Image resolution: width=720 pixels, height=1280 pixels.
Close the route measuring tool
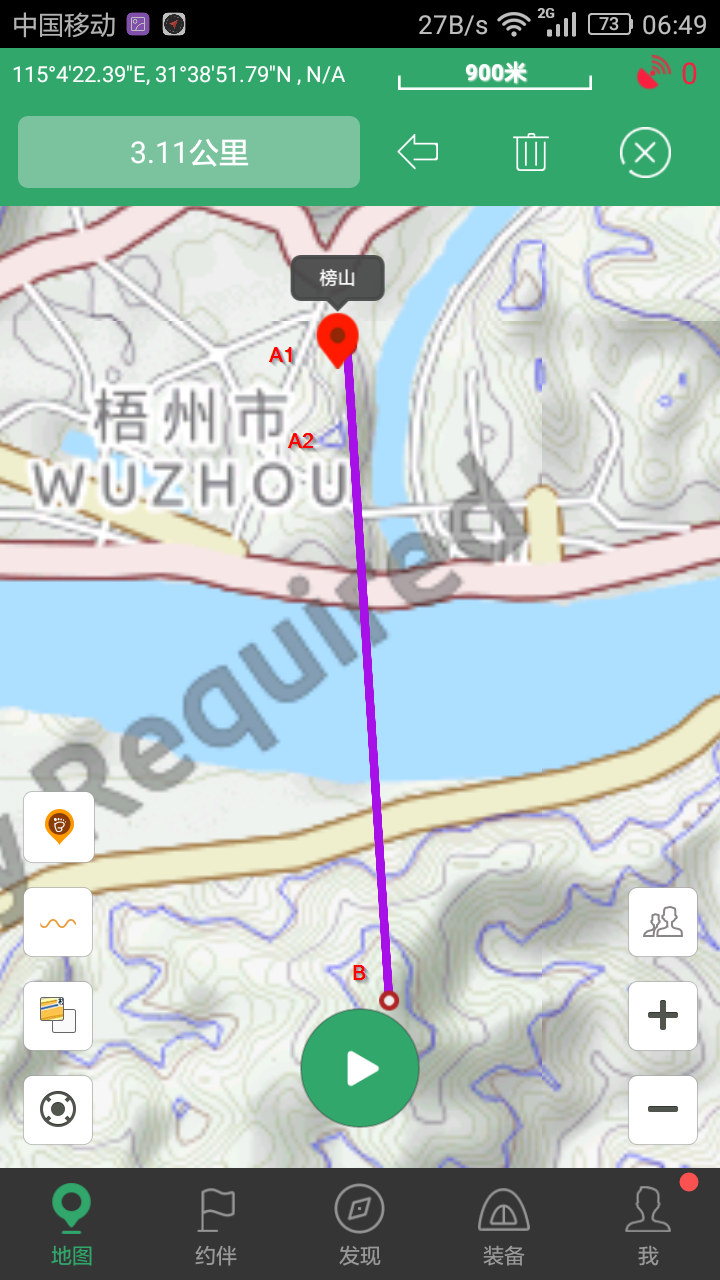coord(645,153)
